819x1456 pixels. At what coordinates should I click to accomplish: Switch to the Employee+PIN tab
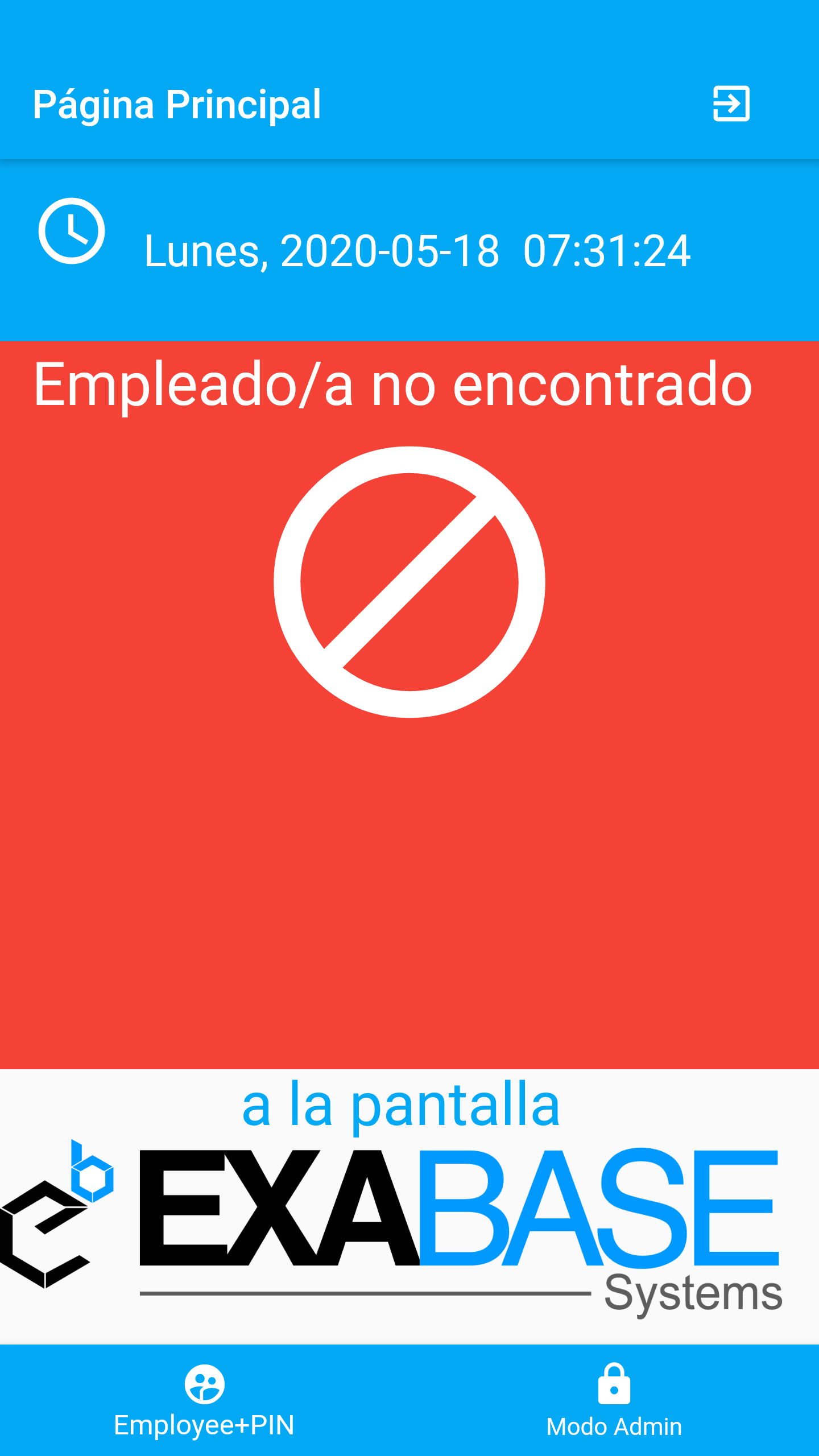204,1400
